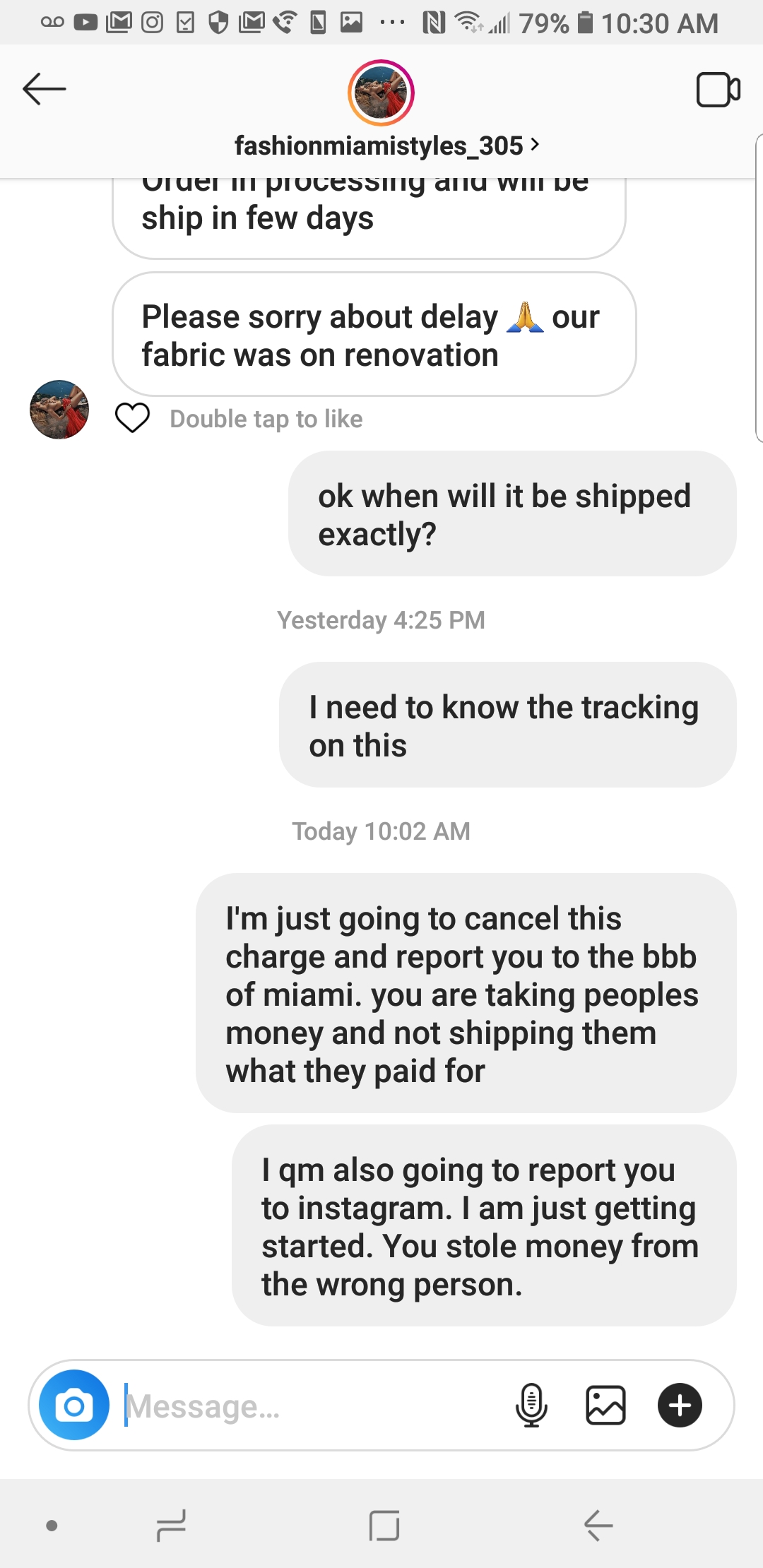Screen dimensions: 763x1568
Task: Open the camera from the message bar
Action: [x=74, y=1405]
